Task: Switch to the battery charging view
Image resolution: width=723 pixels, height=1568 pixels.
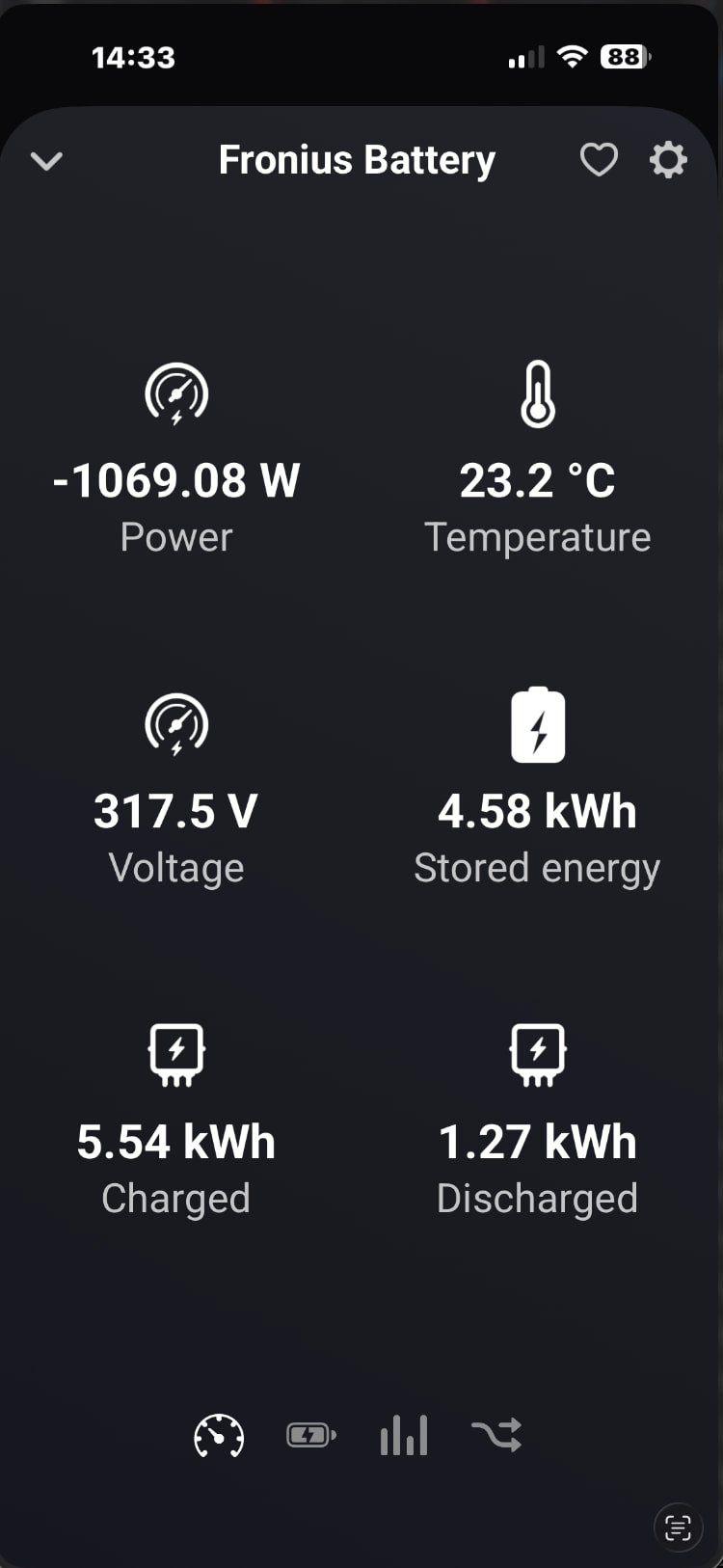Action: coord(310,1436)
